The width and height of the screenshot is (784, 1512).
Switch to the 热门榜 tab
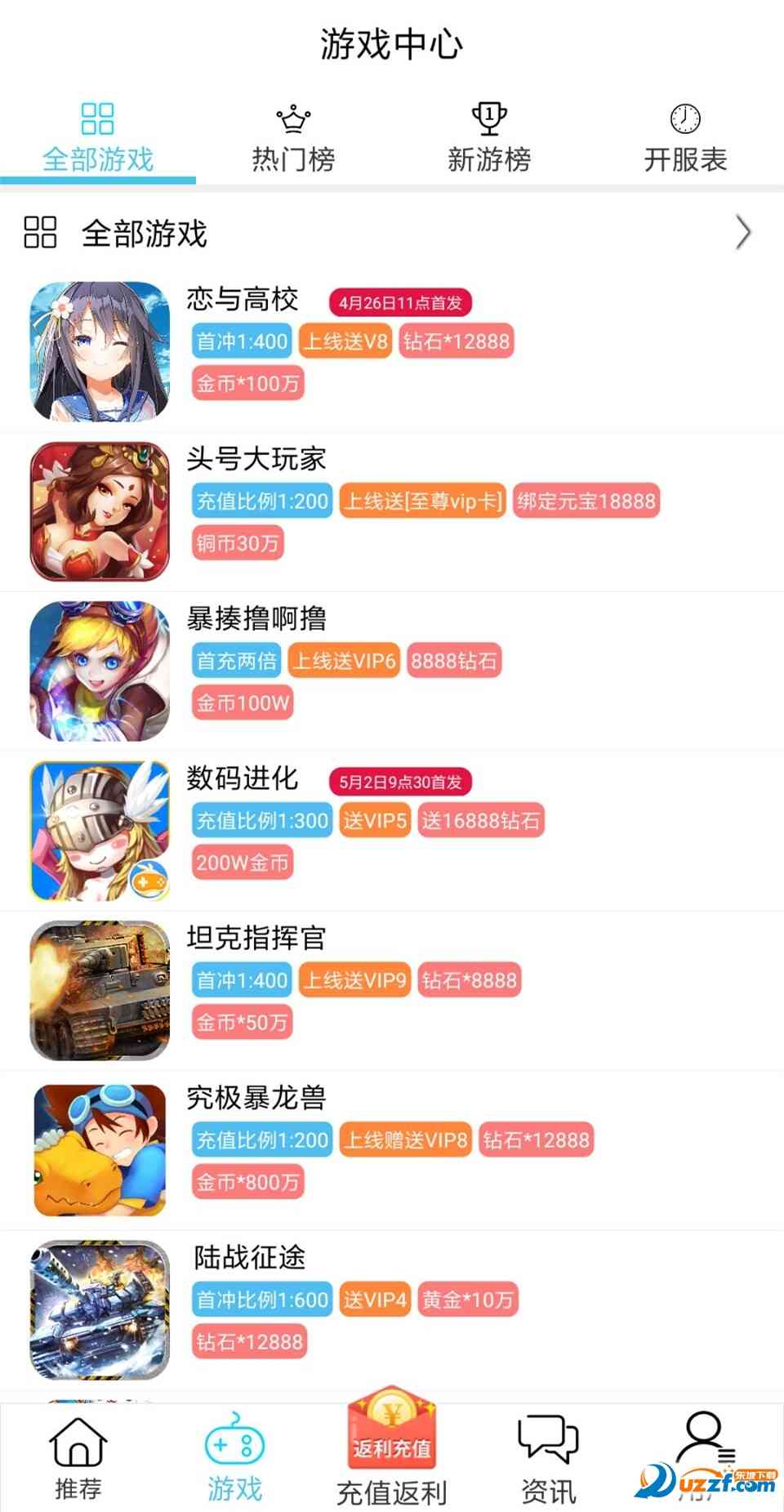[293, 139]
